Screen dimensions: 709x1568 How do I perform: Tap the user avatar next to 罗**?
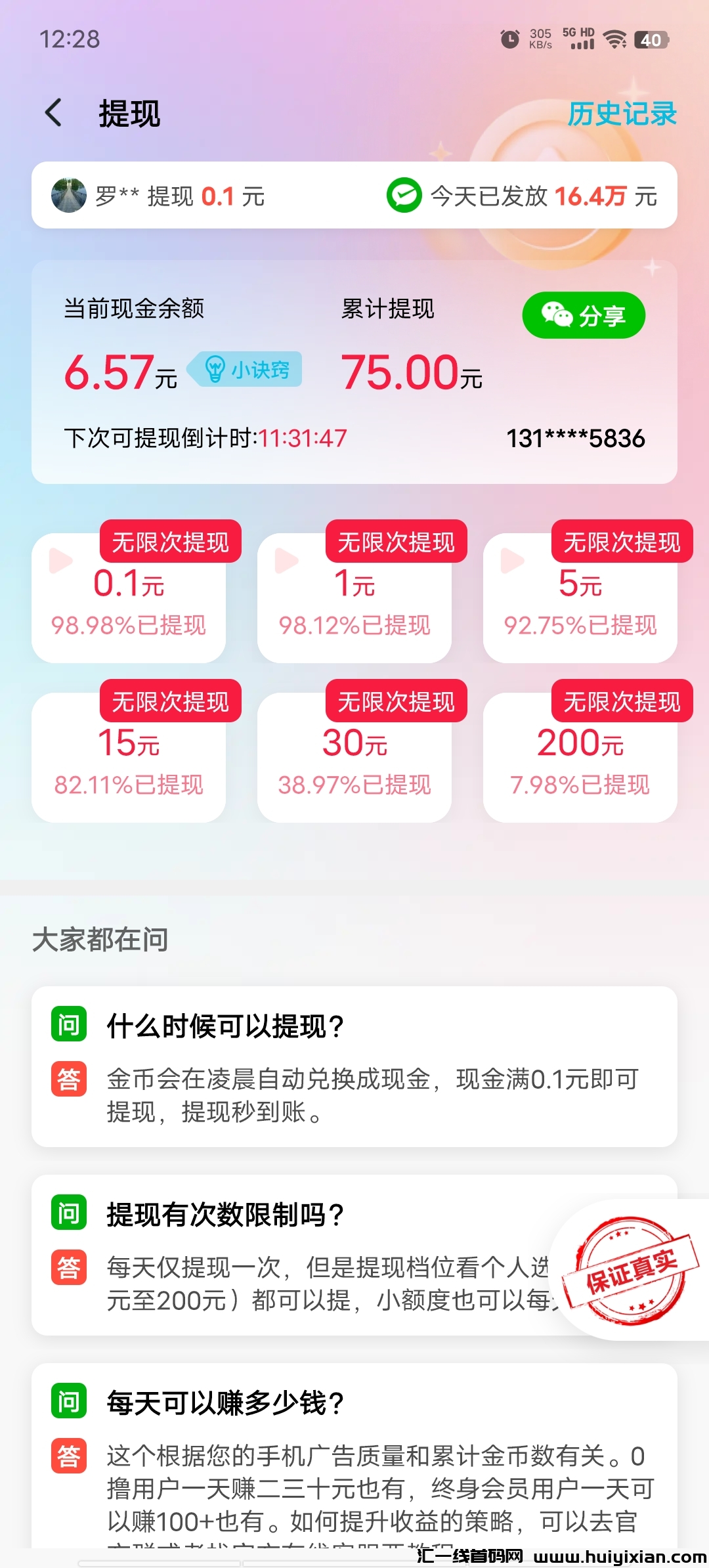[68, 195]
